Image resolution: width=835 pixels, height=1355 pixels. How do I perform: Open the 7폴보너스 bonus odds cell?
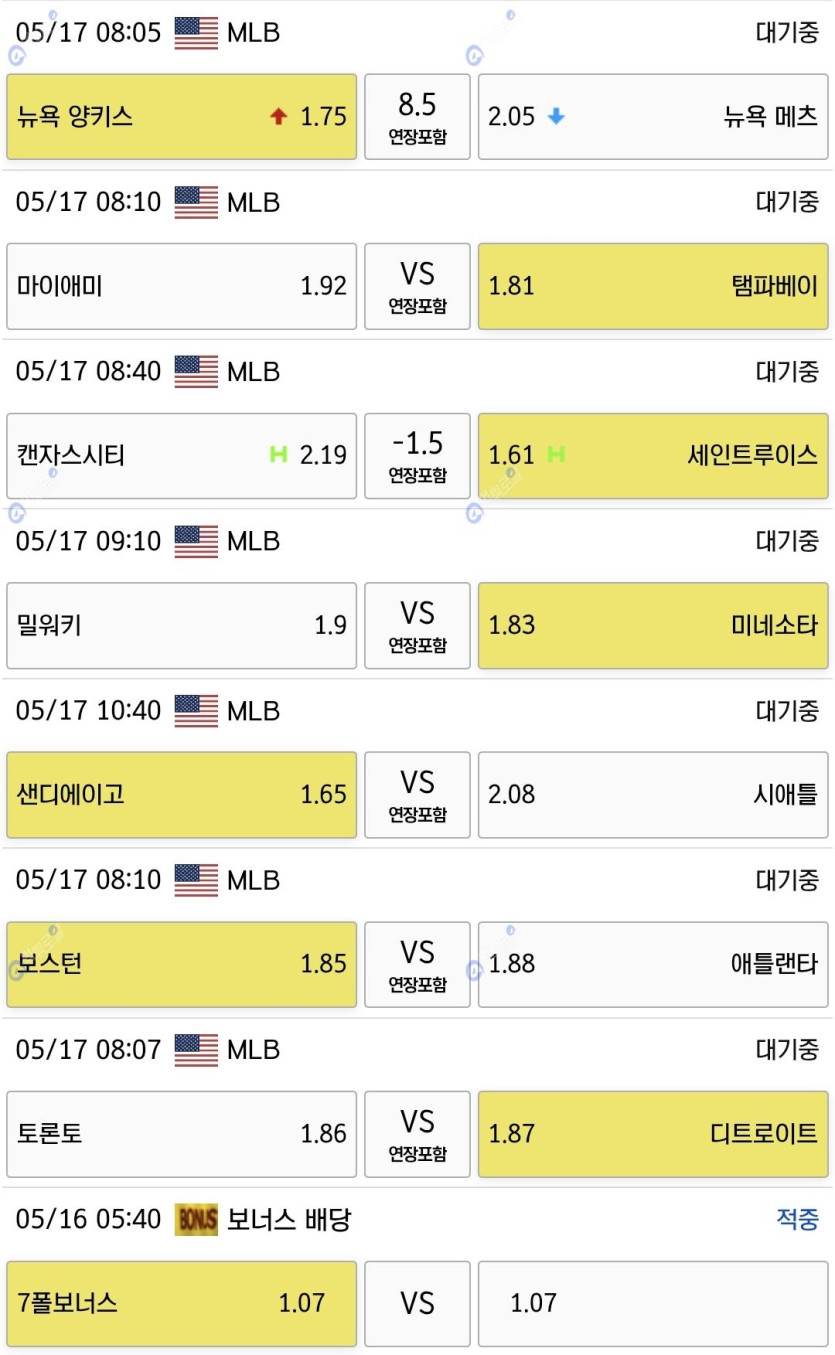coord(181,1303)
